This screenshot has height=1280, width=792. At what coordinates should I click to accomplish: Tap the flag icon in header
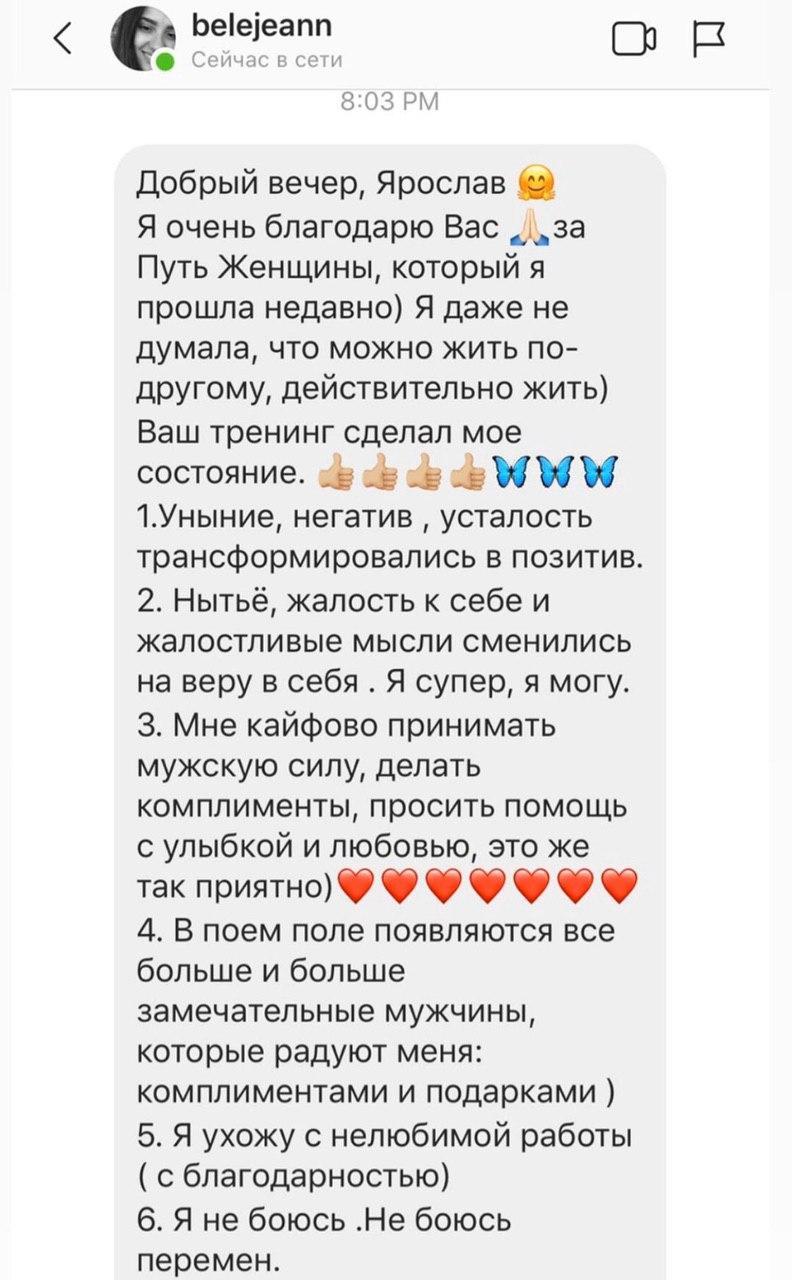point(708,41)
